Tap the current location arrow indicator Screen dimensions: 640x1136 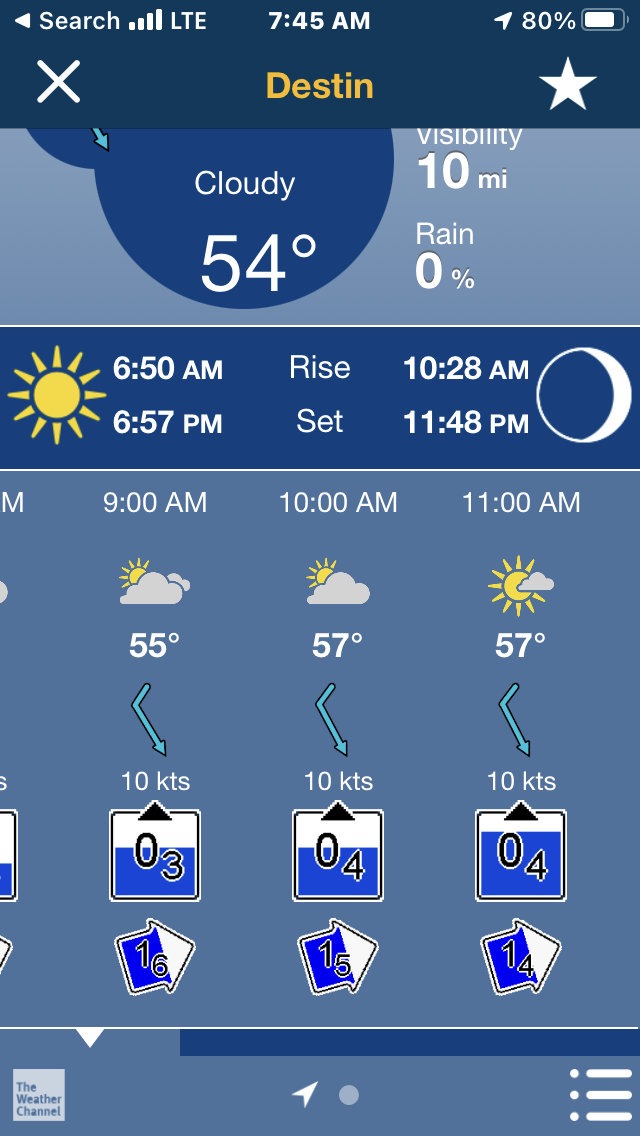click(x=305, y=1094)
